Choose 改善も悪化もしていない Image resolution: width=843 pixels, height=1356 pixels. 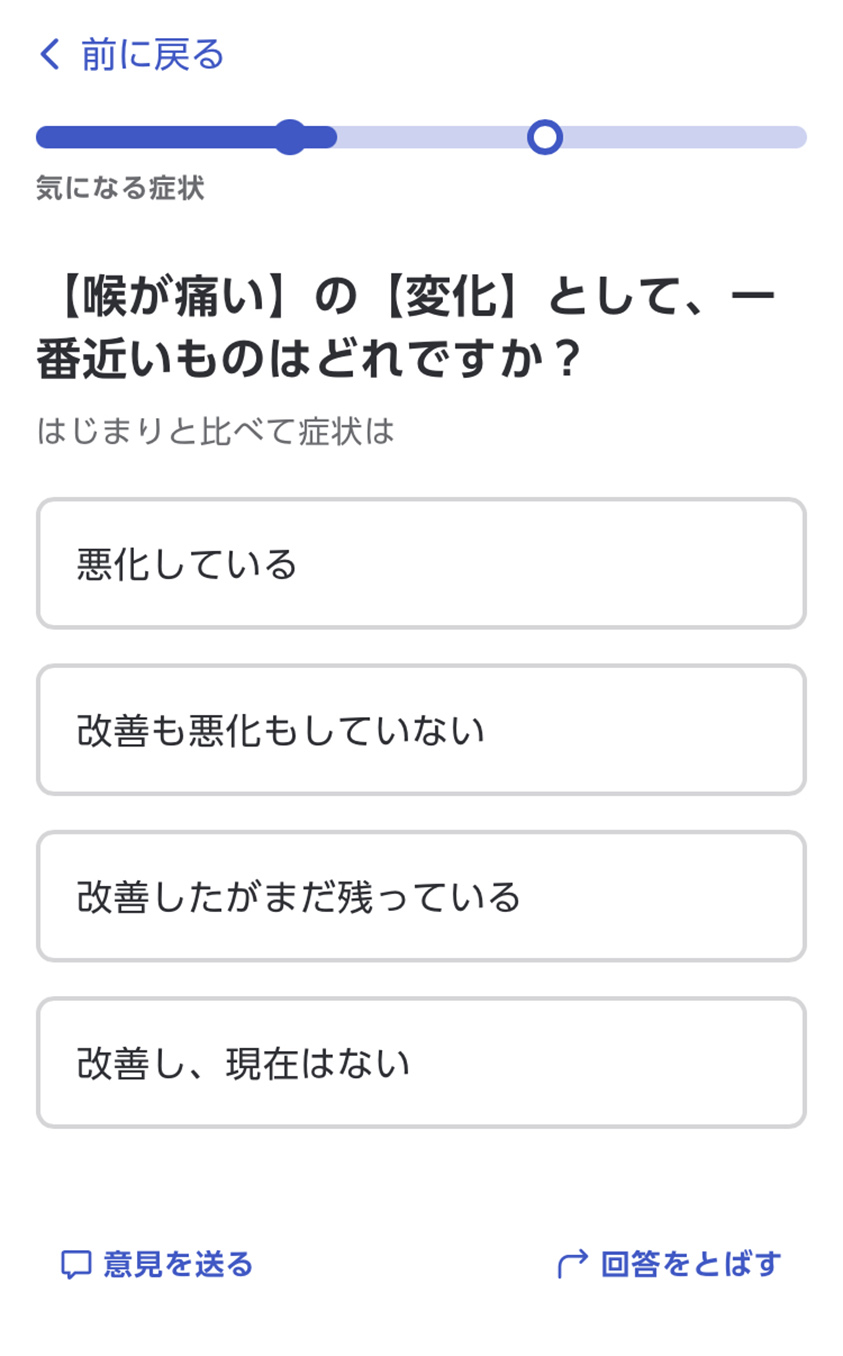tap(421, 730)
